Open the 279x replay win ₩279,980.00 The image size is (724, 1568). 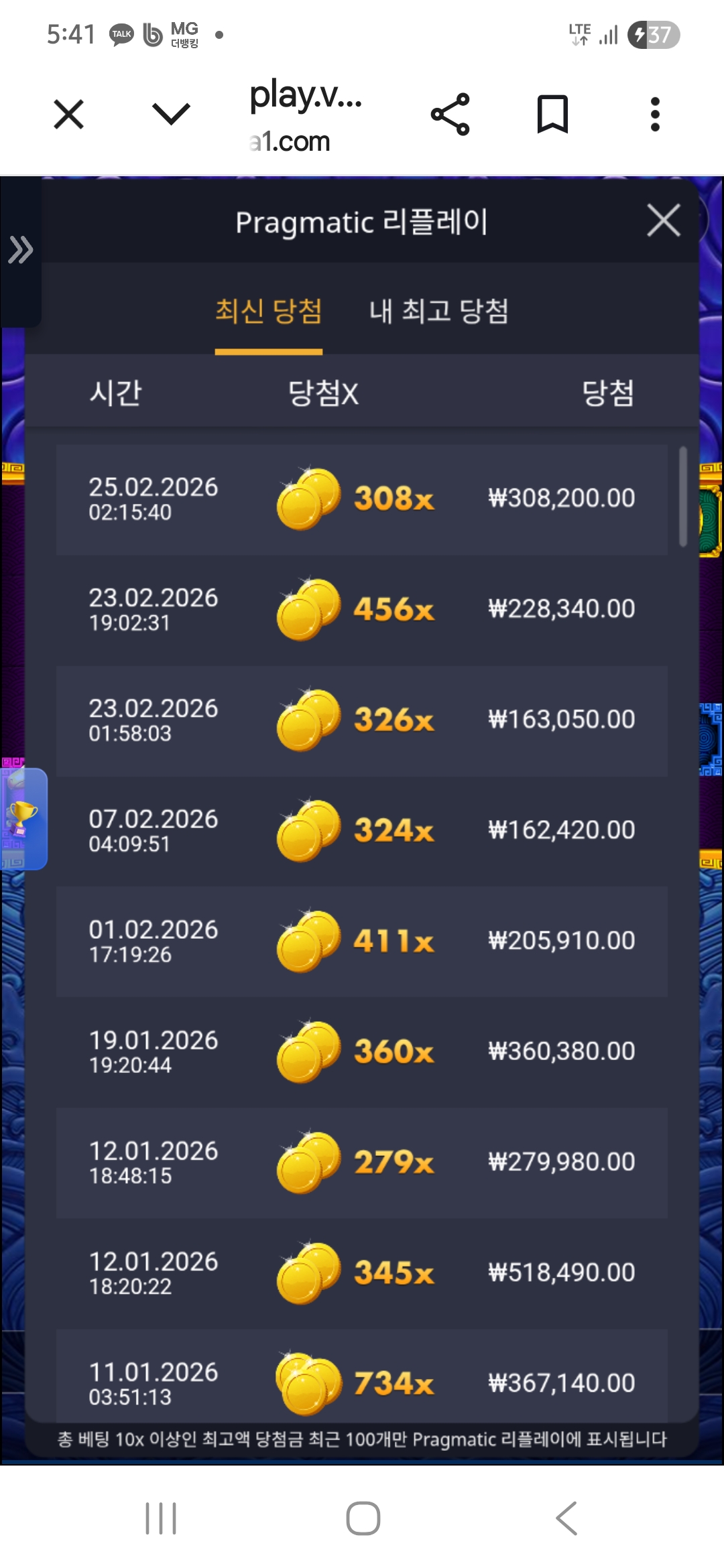pyautogui.click(x=361, y=1163)
